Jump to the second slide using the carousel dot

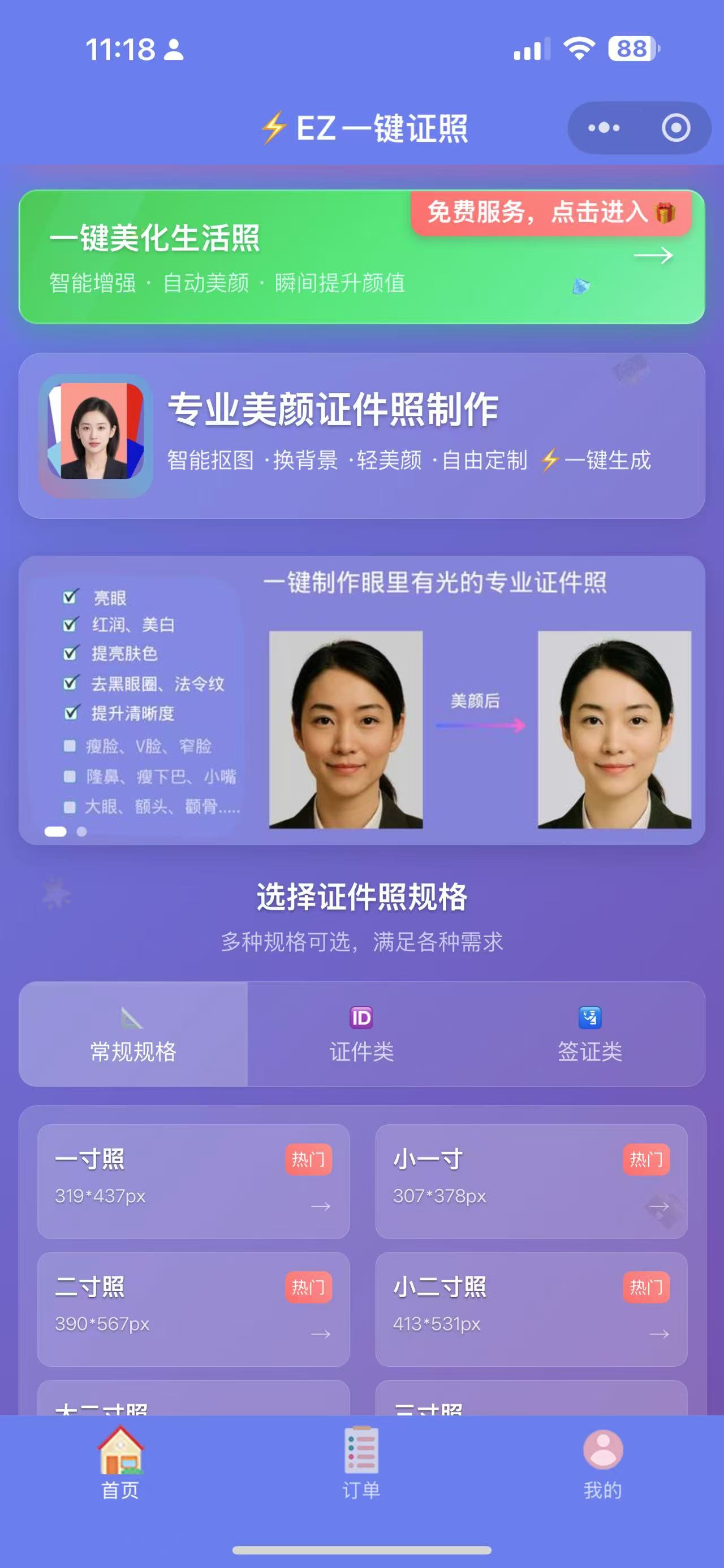81,831
